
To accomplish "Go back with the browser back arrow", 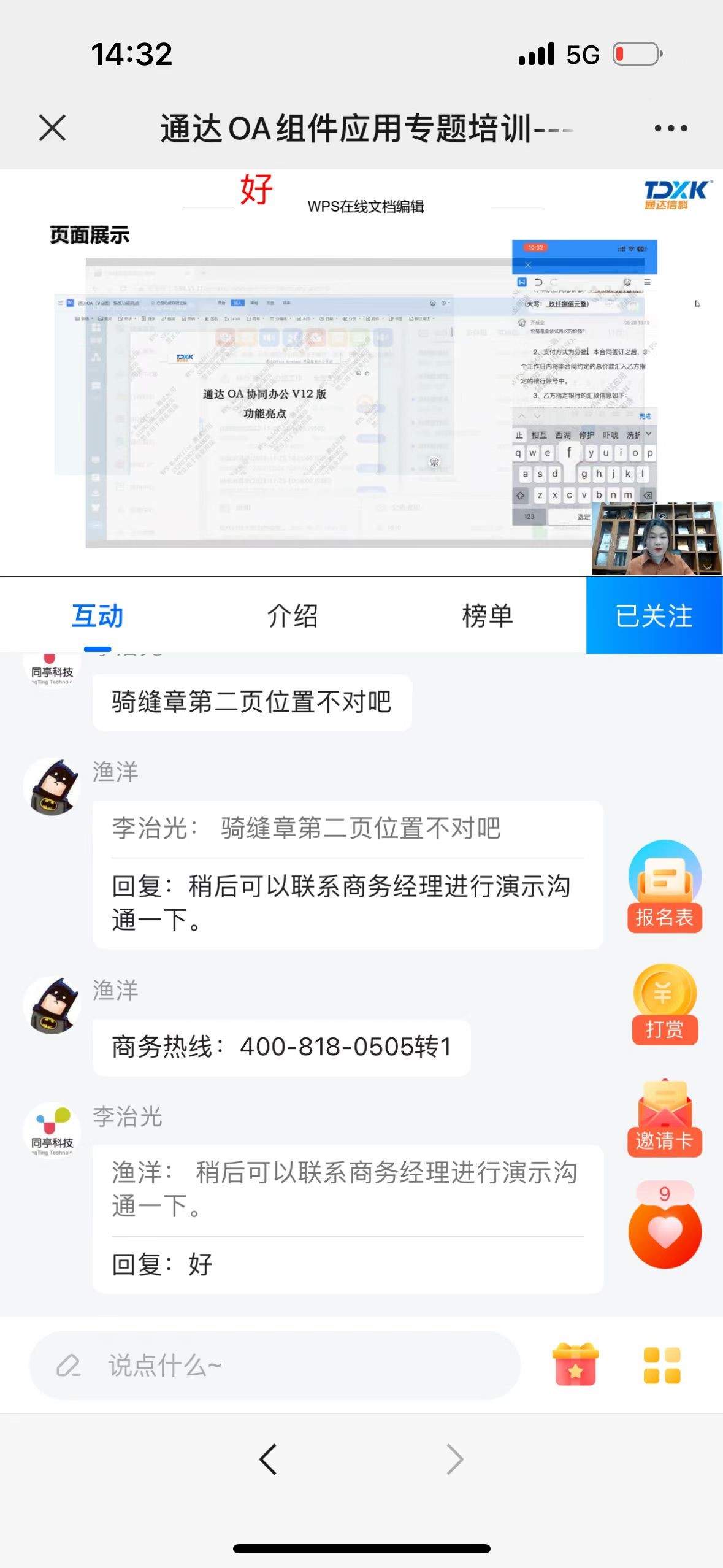I will (x=268, y=1459).
